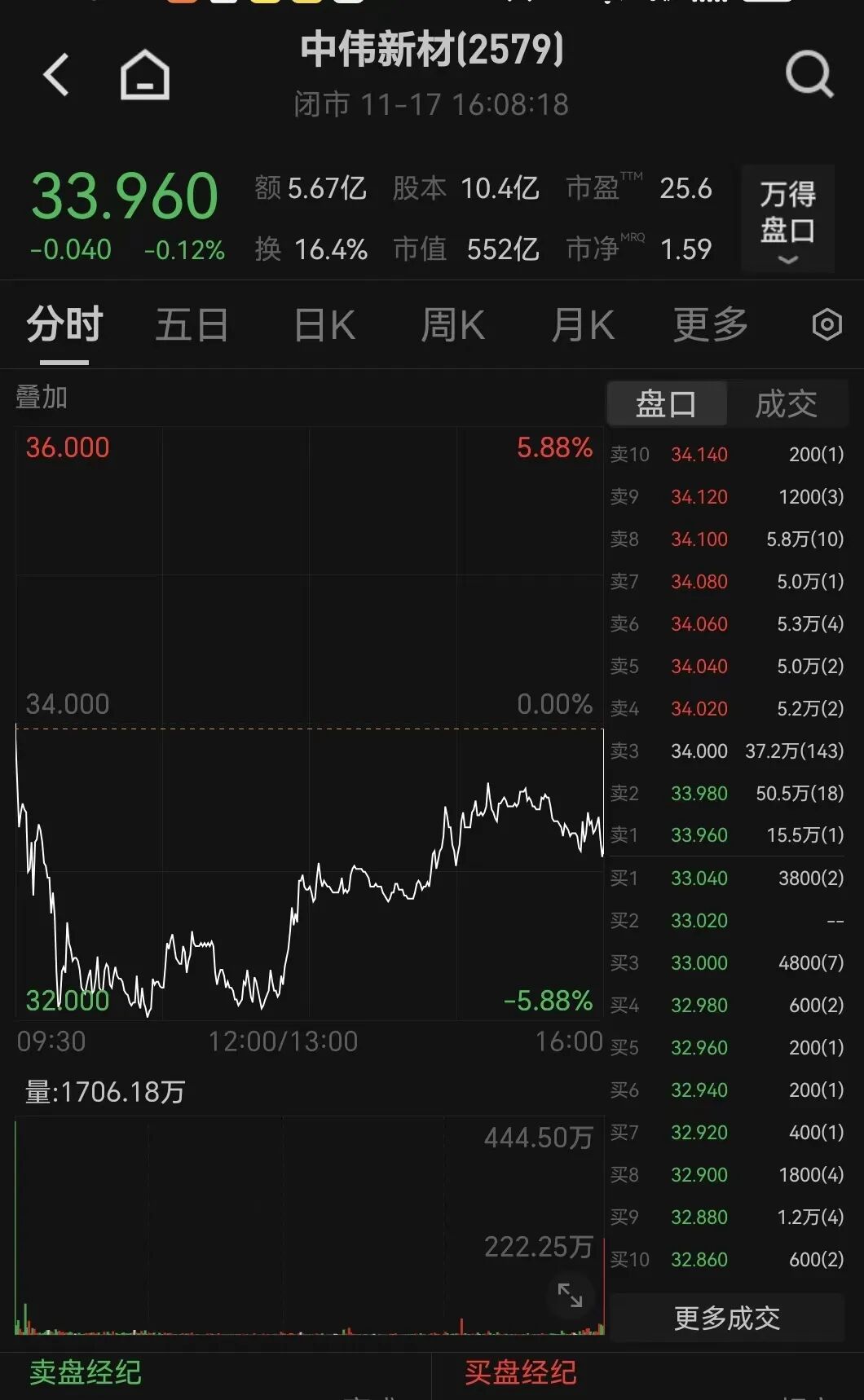
Task: Switch to the 周K chart tab
Action: pyautogui.click(x=453, y=326)
